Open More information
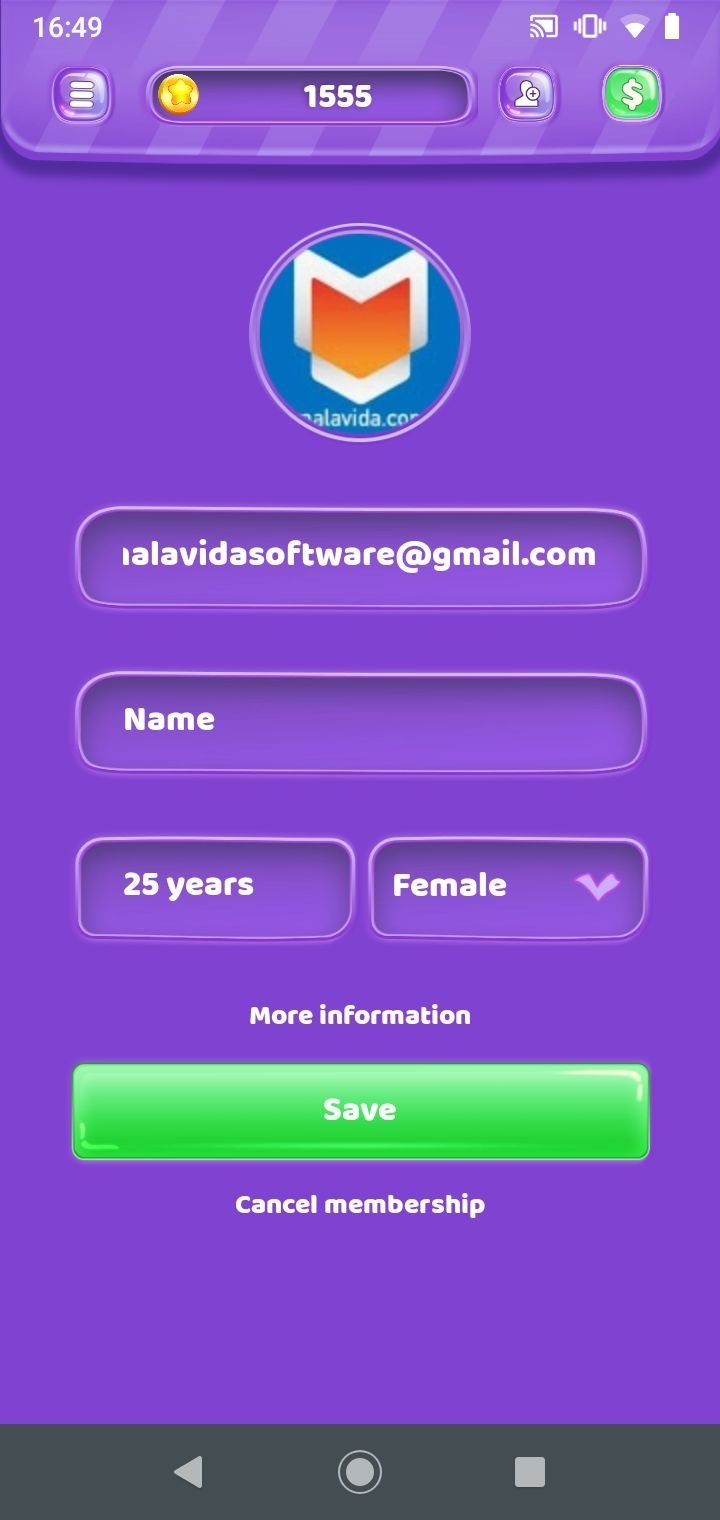720x1520 pixels. [360, 1015]
